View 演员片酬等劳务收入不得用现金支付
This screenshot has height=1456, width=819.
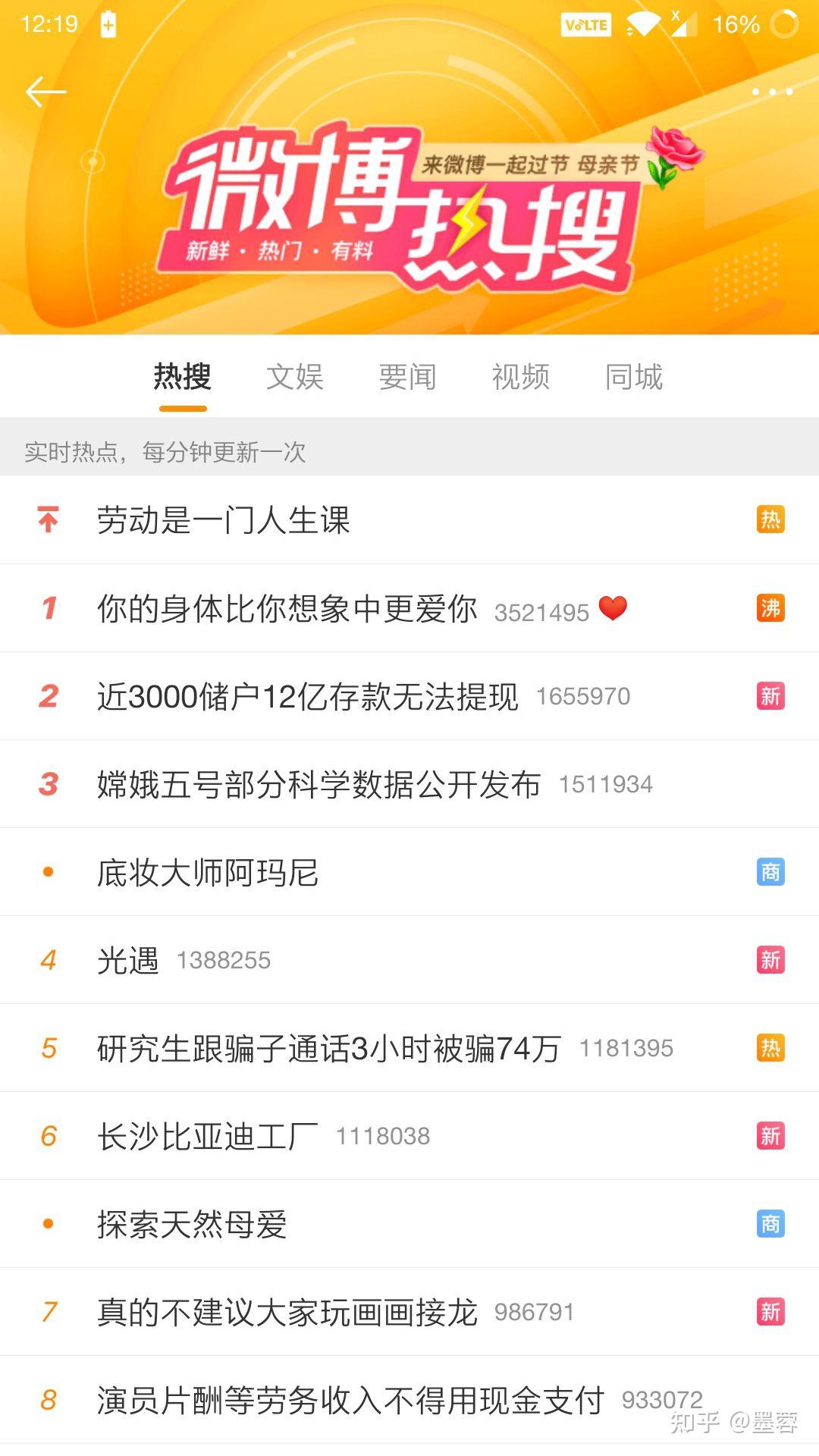click(x=350, y=1400)
